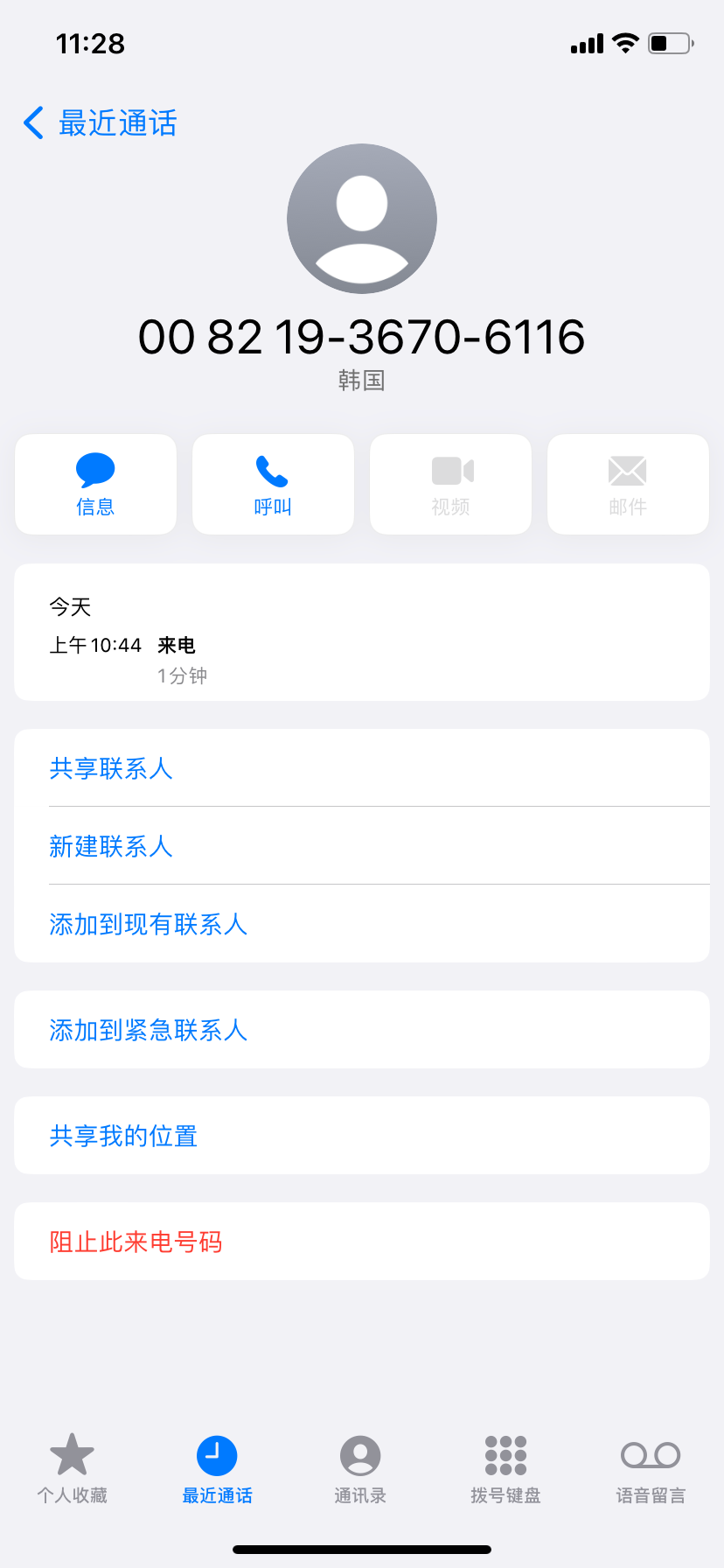Tap 共享联系人 to share contact

(111, 769)
